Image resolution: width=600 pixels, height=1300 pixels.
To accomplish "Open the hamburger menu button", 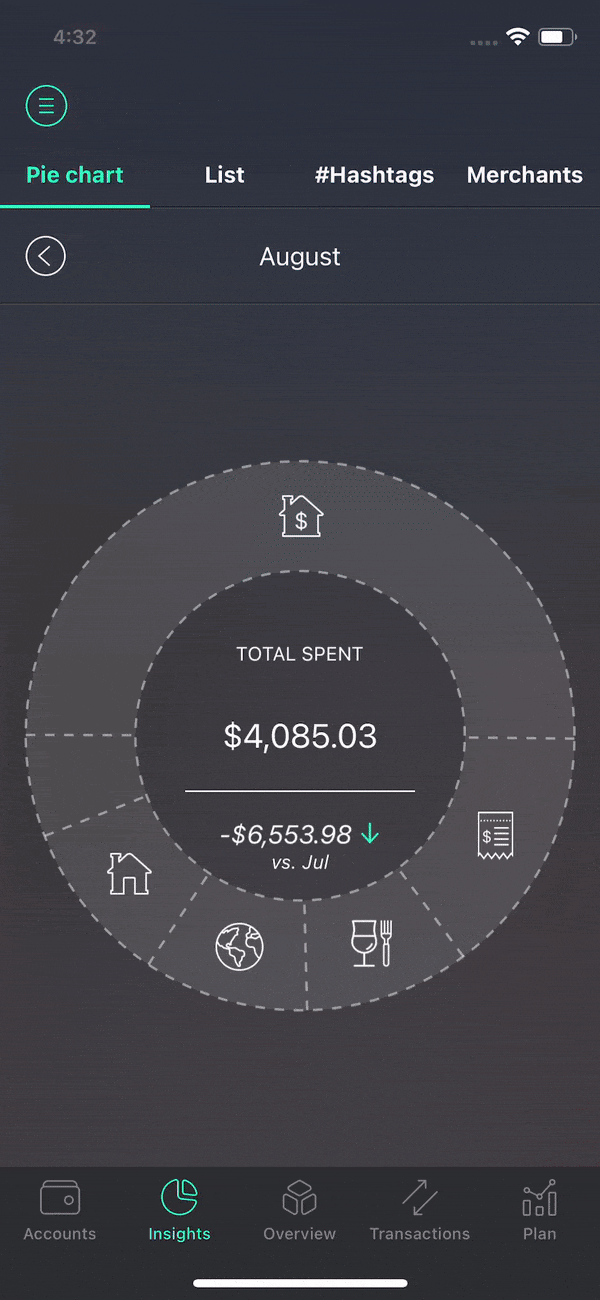I will pos(46,105).
